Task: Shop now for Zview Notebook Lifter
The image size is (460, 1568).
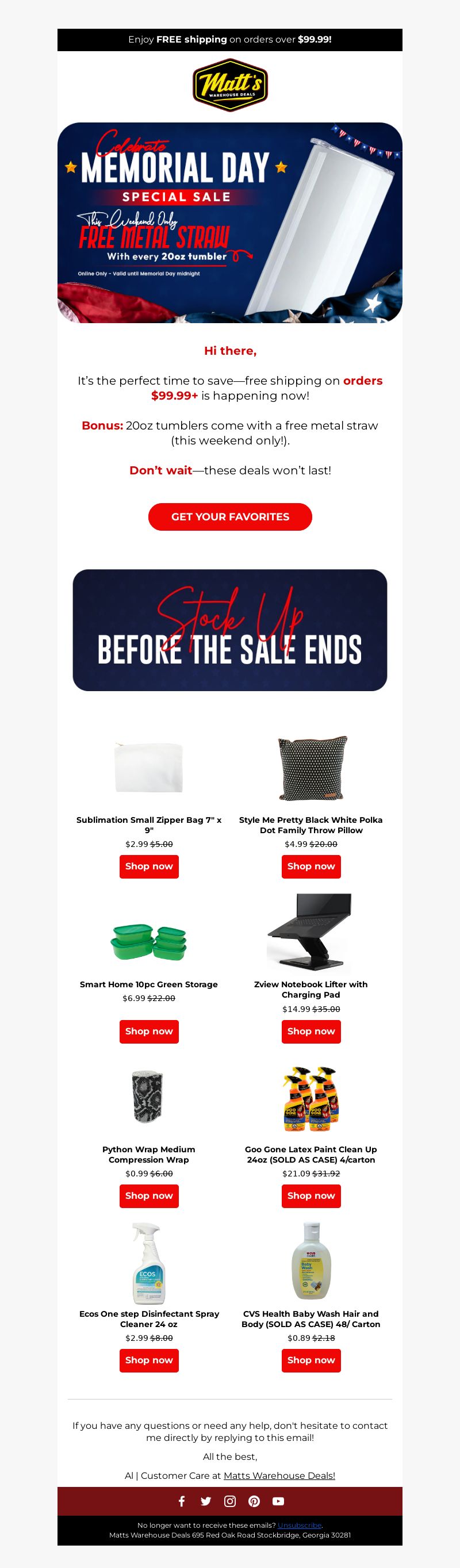Action: 311,1031
